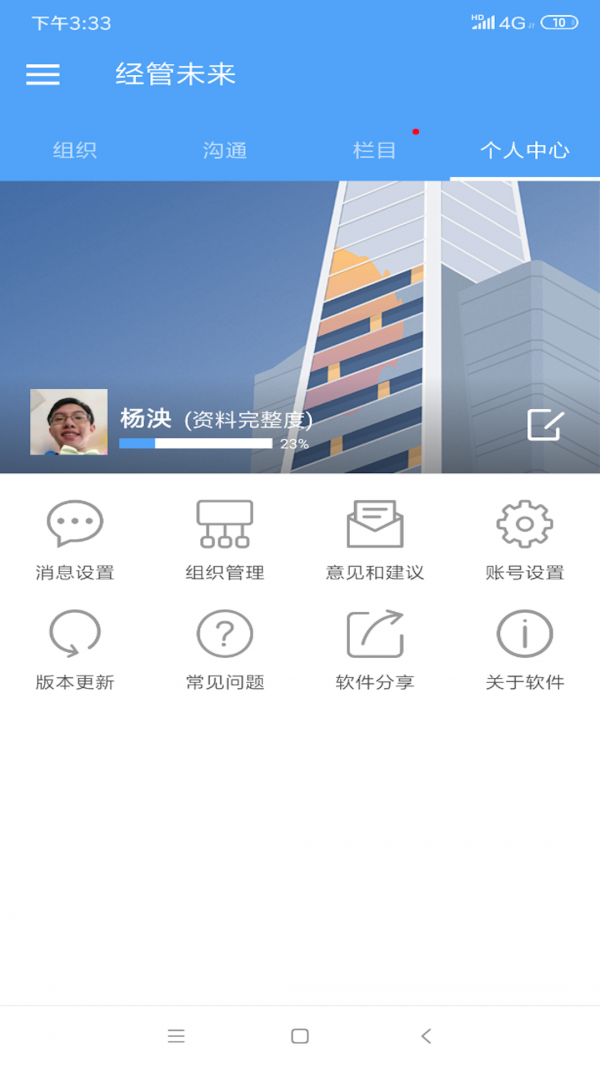The height and width of the screenshot is (1067, 600).
Task: Tap the system back button
Action: pyautogui.click(x=426, y=1036)
